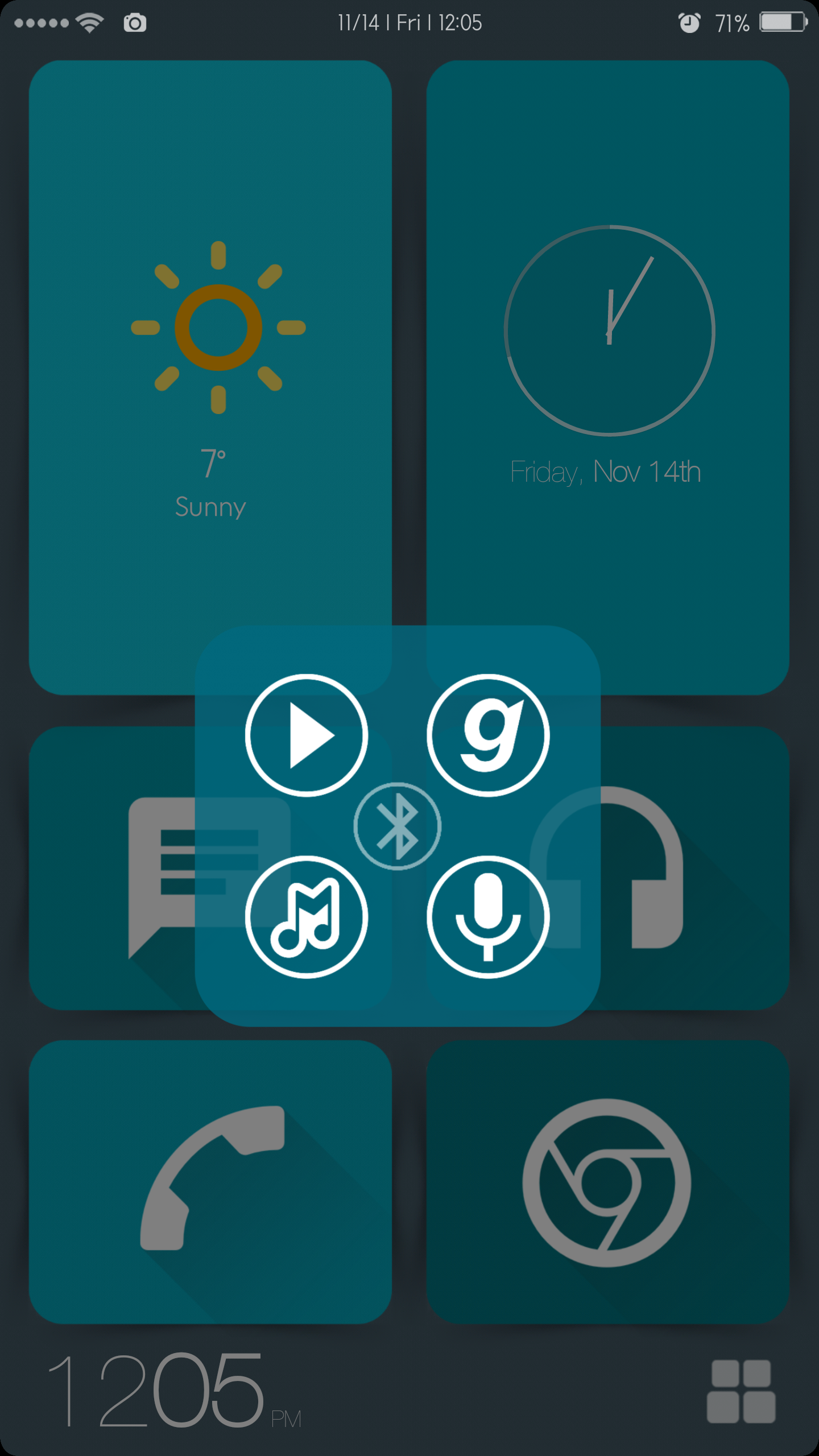Open the microphone app icon
Viewport: 819px width, 1456px height.
coord(488,917)
